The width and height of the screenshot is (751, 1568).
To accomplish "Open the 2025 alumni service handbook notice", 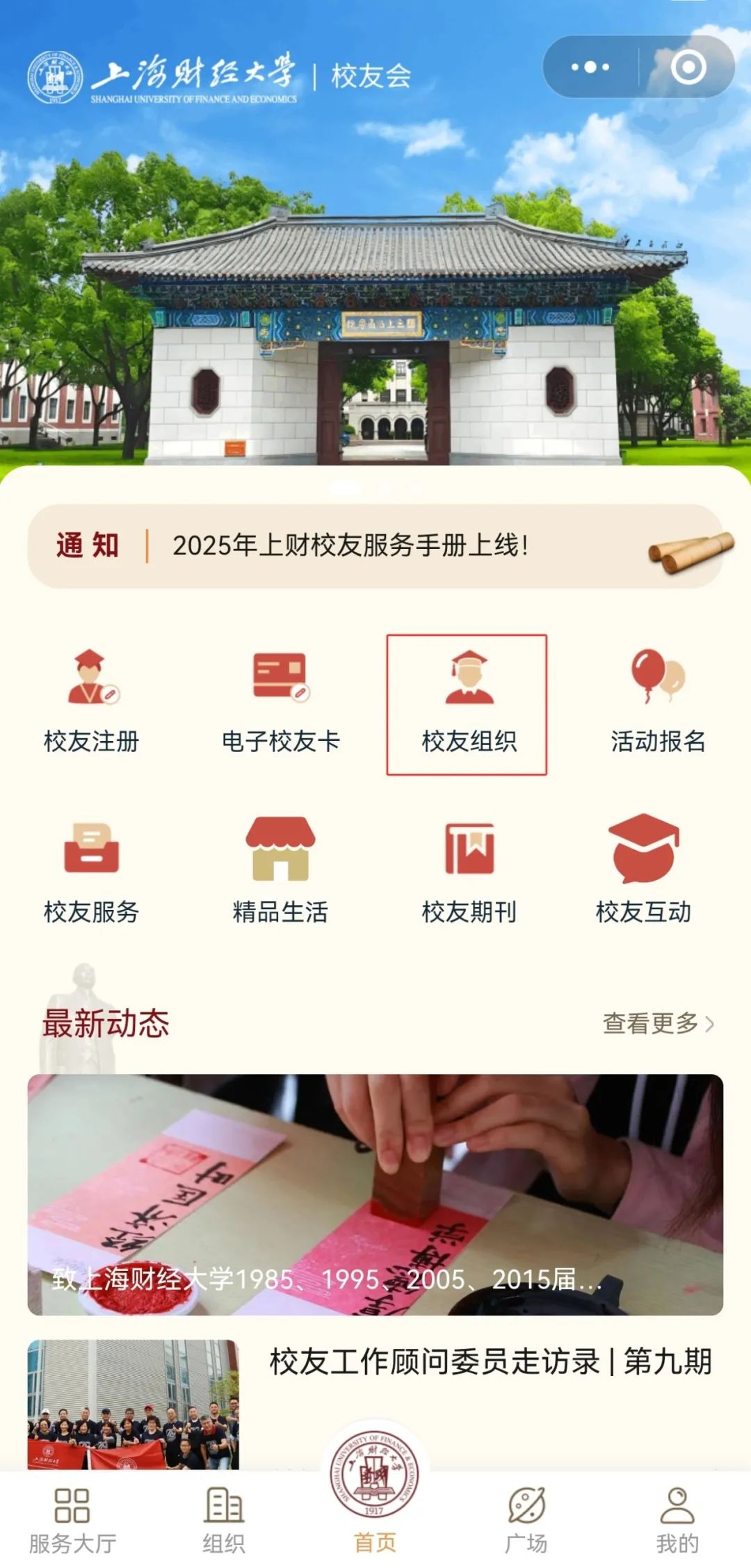I will pos(350,546).
